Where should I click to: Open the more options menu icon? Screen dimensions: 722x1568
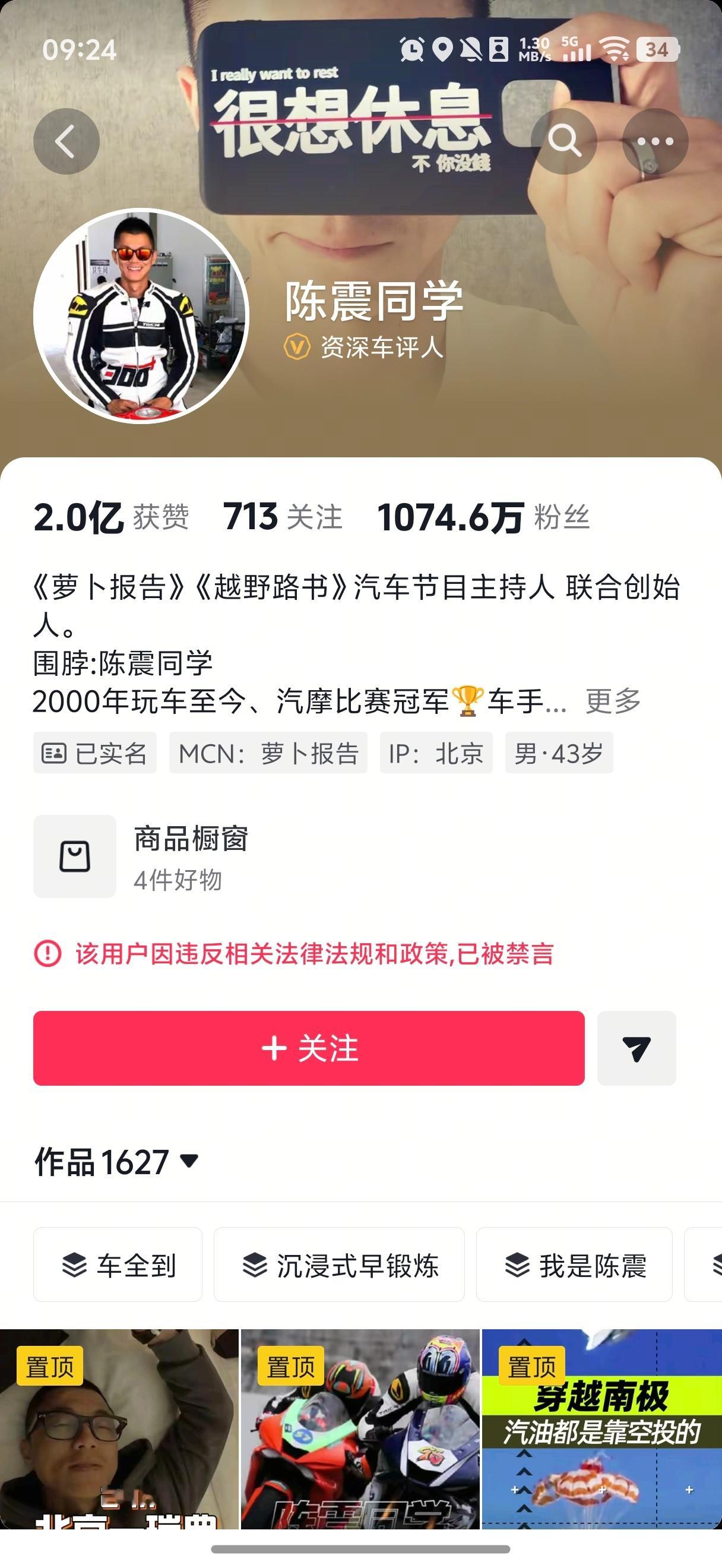click(x=653, y=141)
